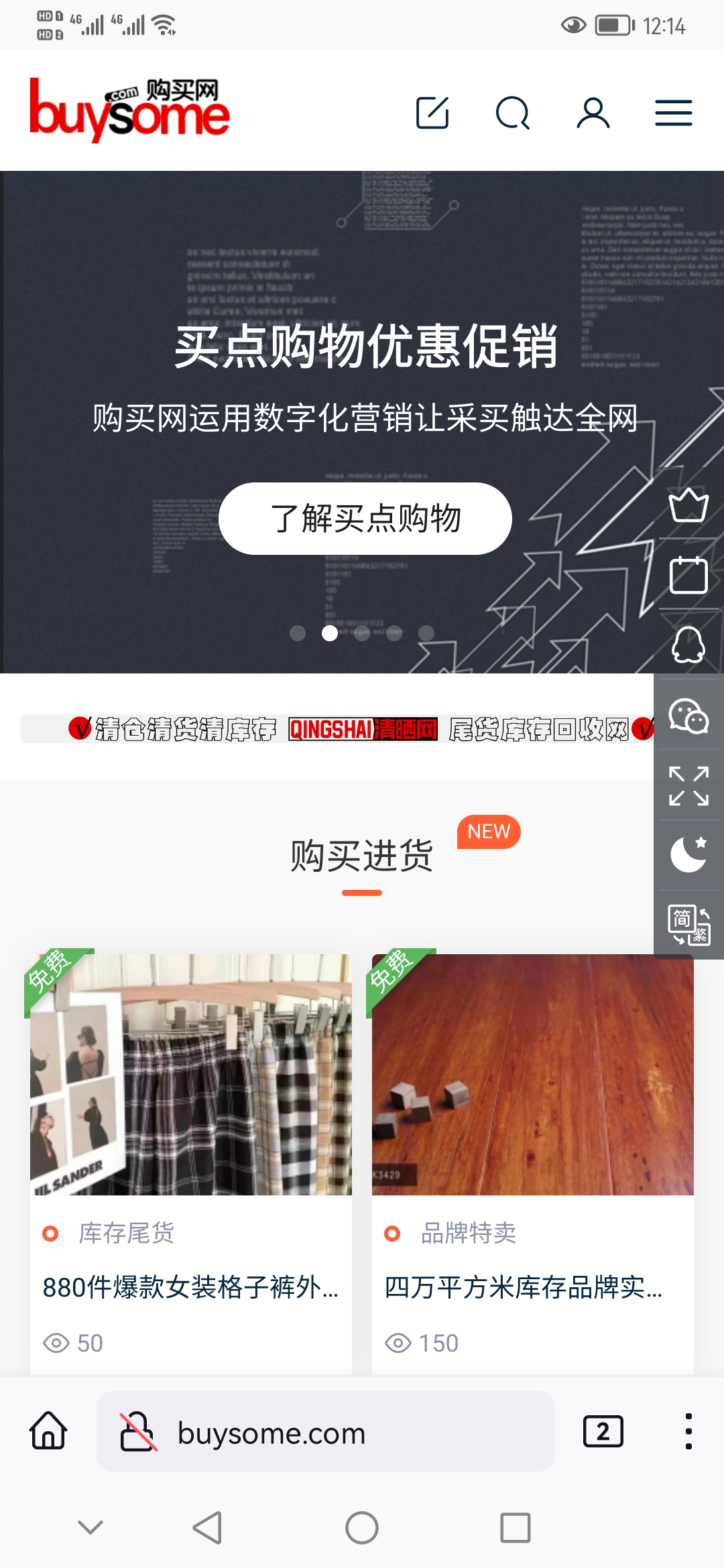
Task: Open the WeChat sidebar icon
Action: 688,716
